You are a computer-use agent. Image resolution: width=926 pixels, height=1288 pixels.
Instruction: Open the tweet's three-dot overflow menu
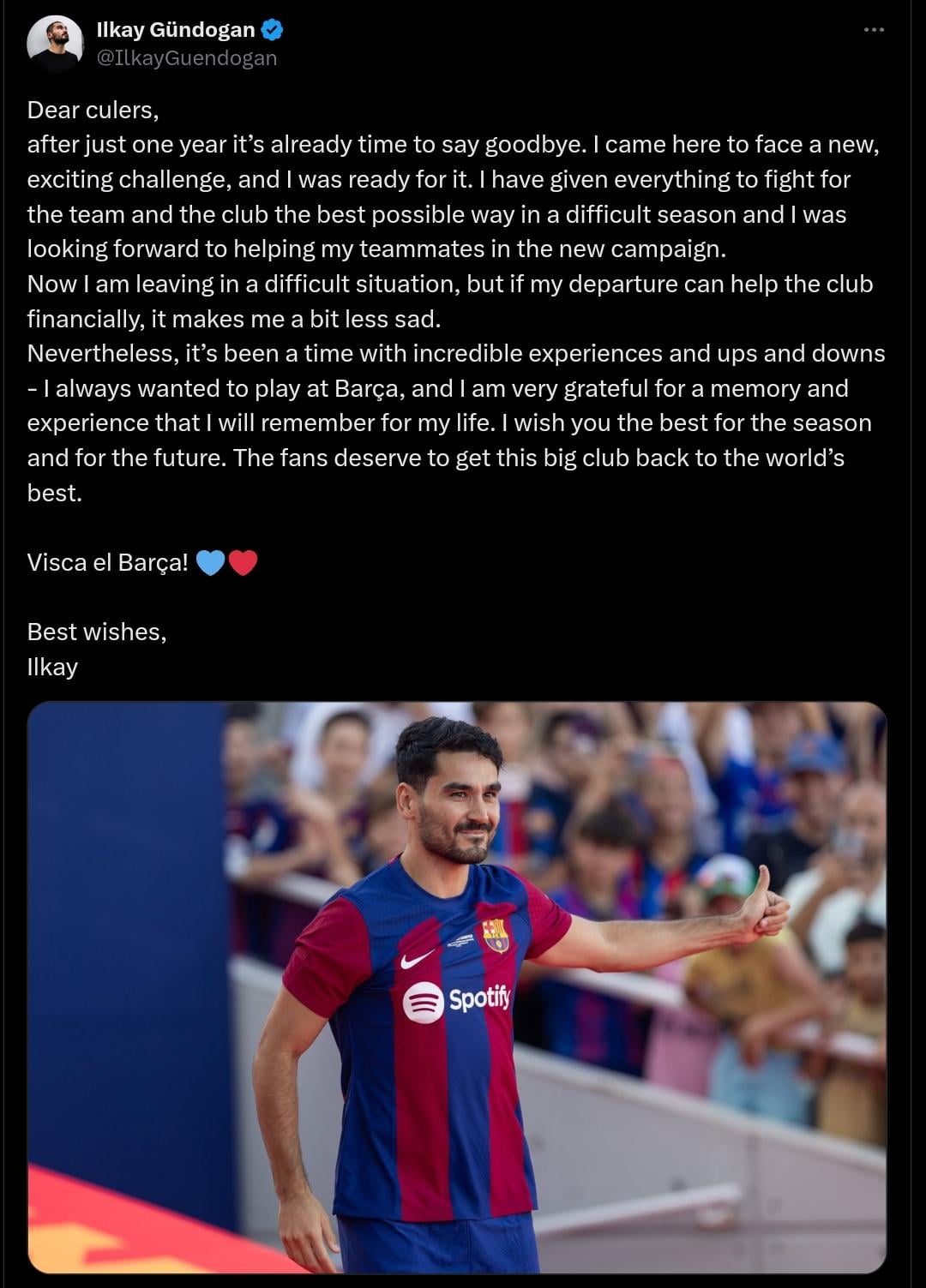(x=873, y=30)
